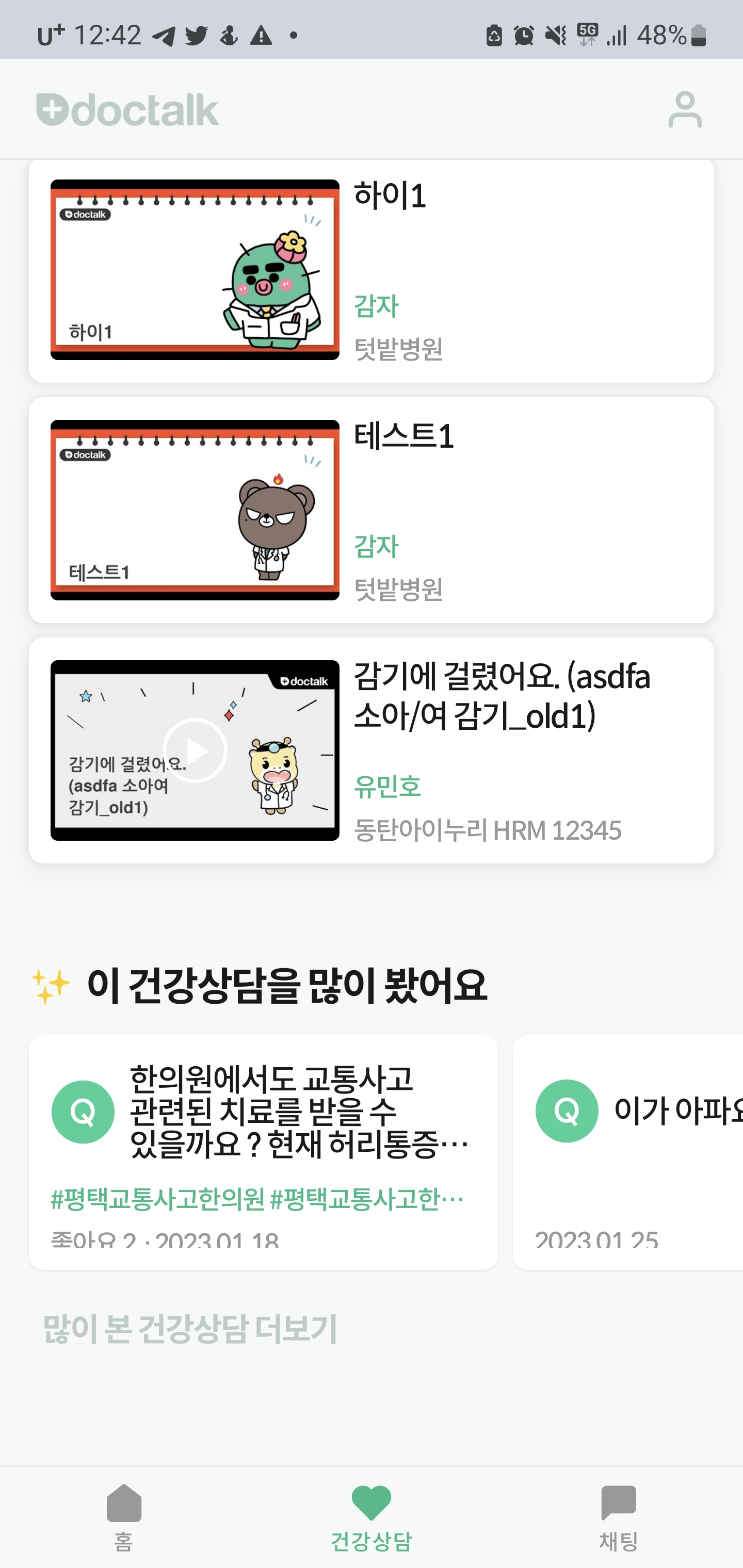Open the profile icon in the header

pos(685,109)
